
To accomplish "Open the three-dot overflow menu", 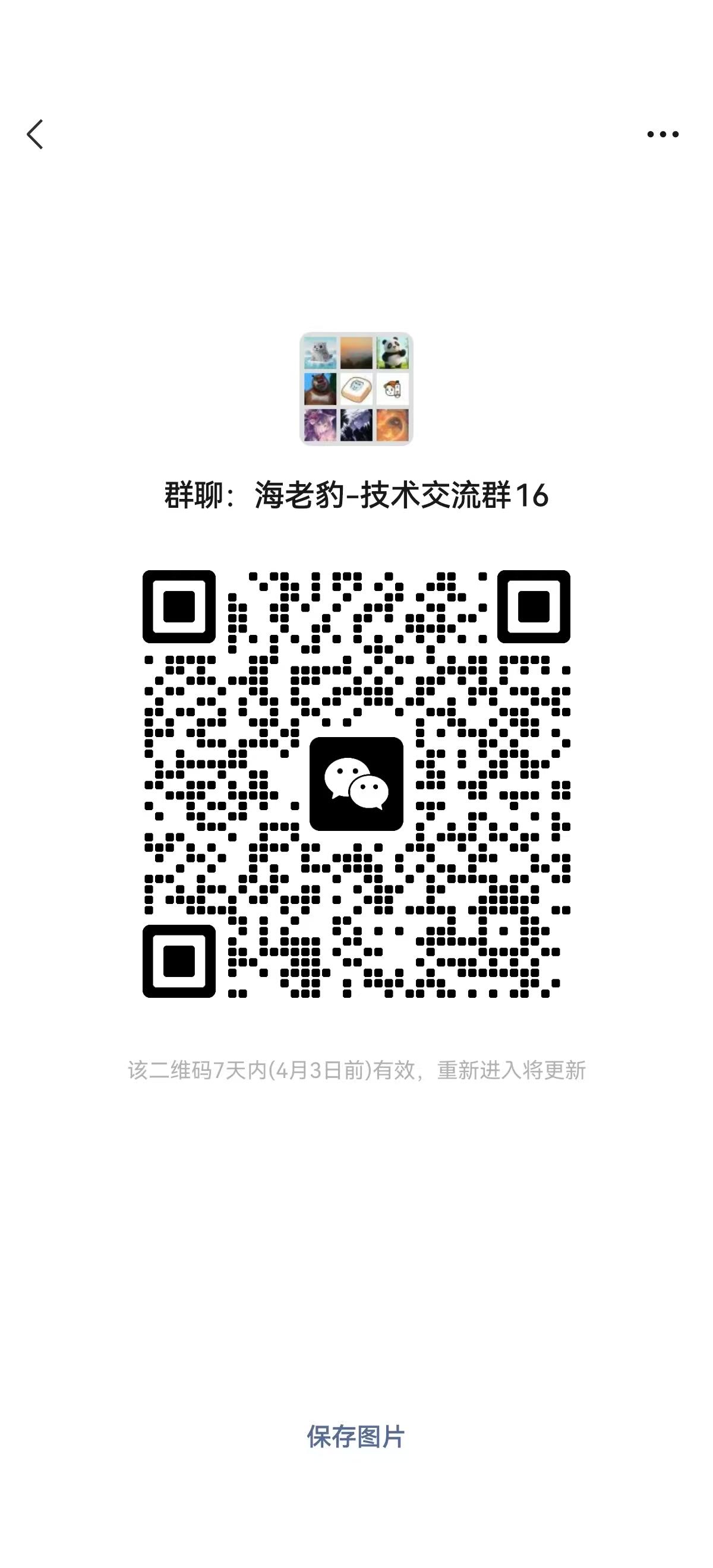I will (662, 134).
